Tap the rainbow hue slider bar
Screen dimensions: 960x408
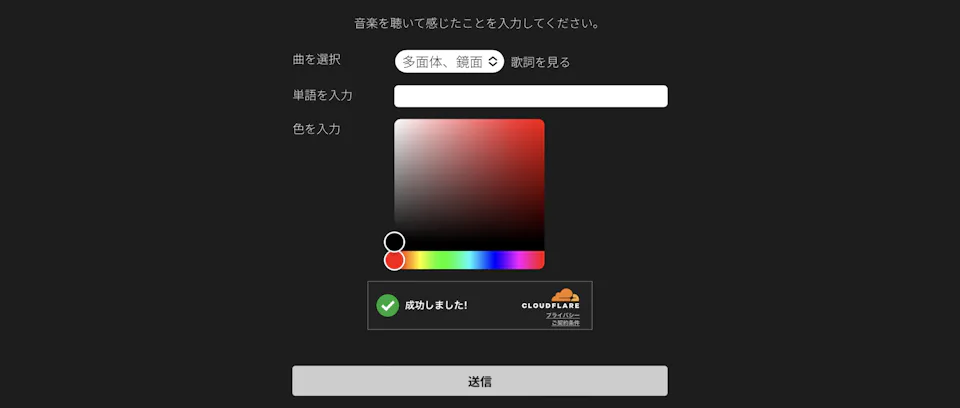pos(470,260)
